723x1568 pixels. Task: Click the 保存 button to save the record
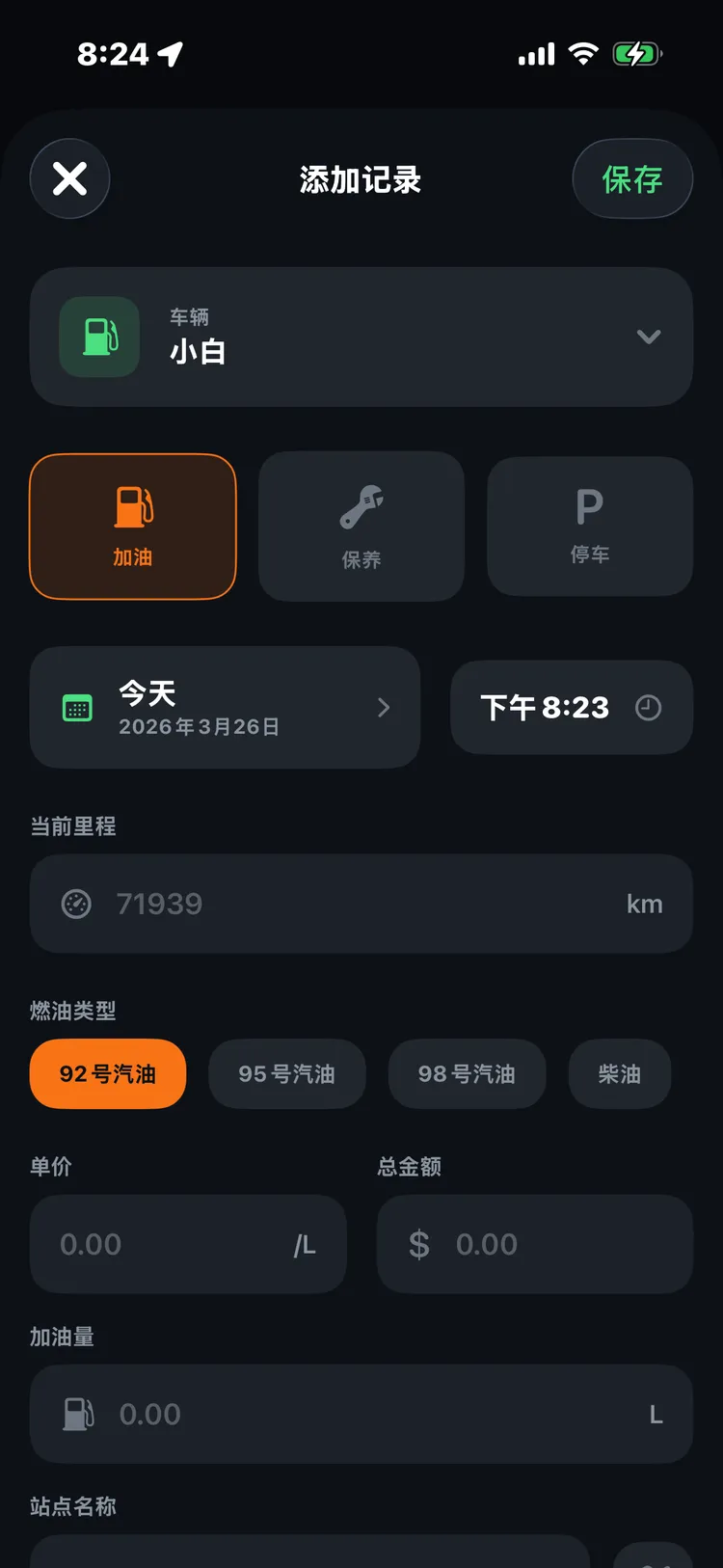coord(631,178)
